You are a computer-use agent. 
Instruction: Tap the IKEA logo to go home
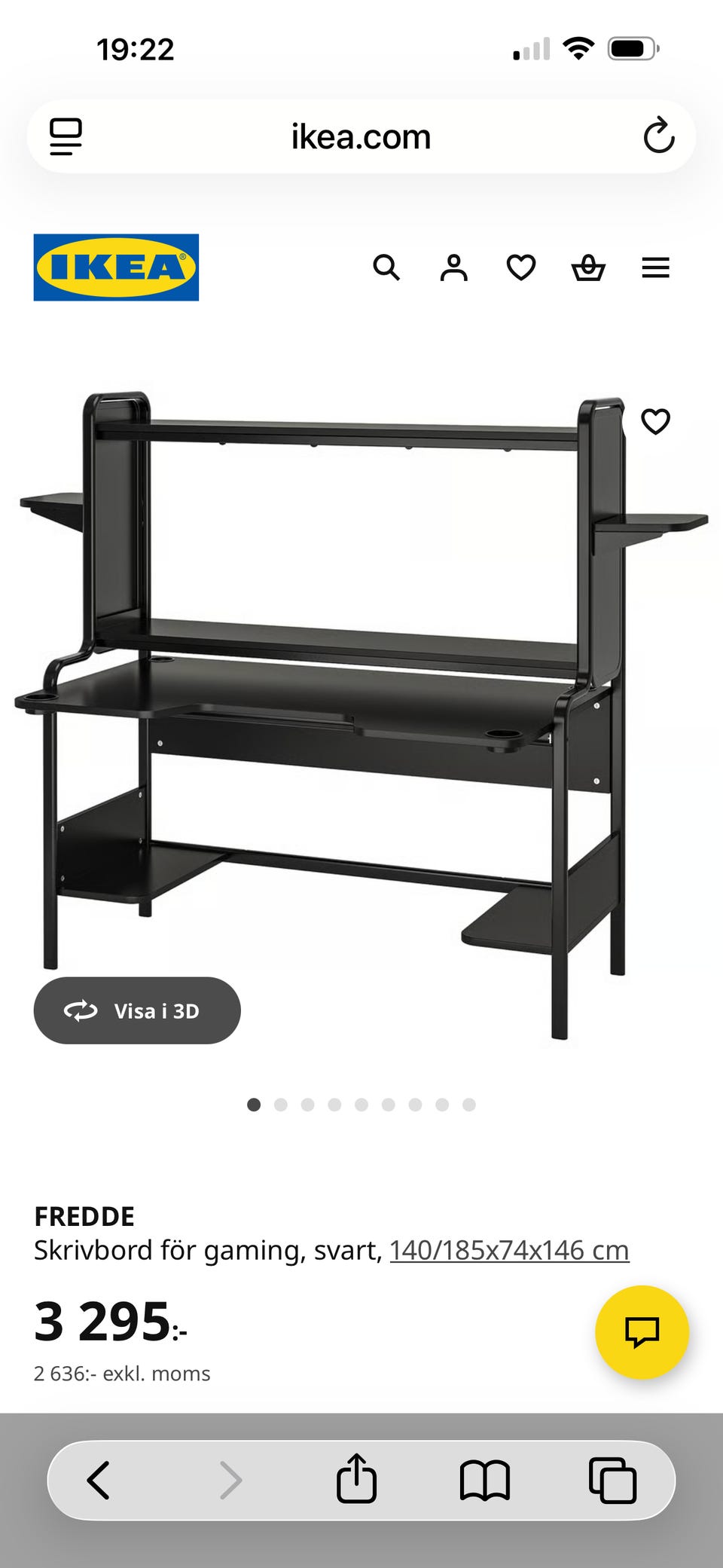tap(116, 267)
